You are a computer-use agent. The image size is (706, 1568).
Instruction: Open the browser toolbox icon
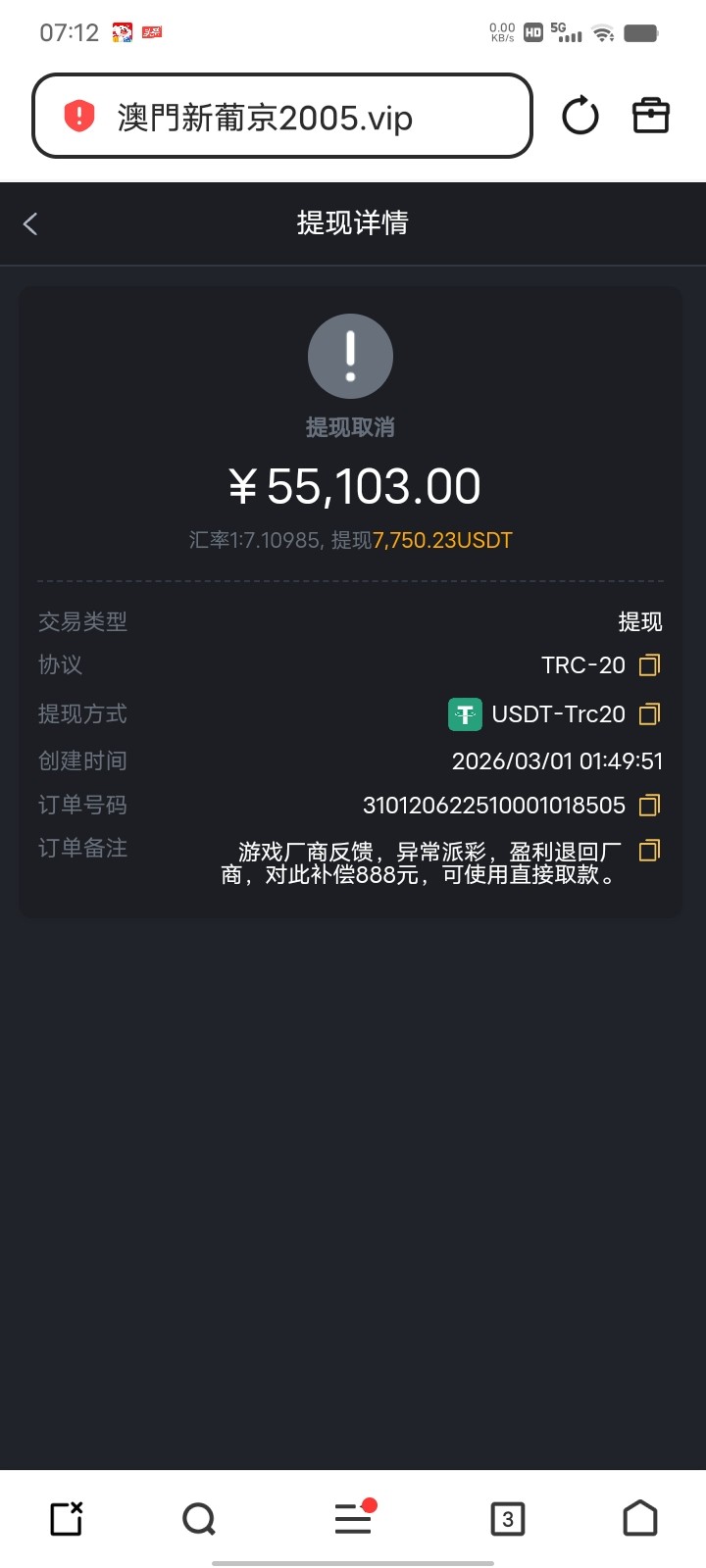(x=650, y=116)
